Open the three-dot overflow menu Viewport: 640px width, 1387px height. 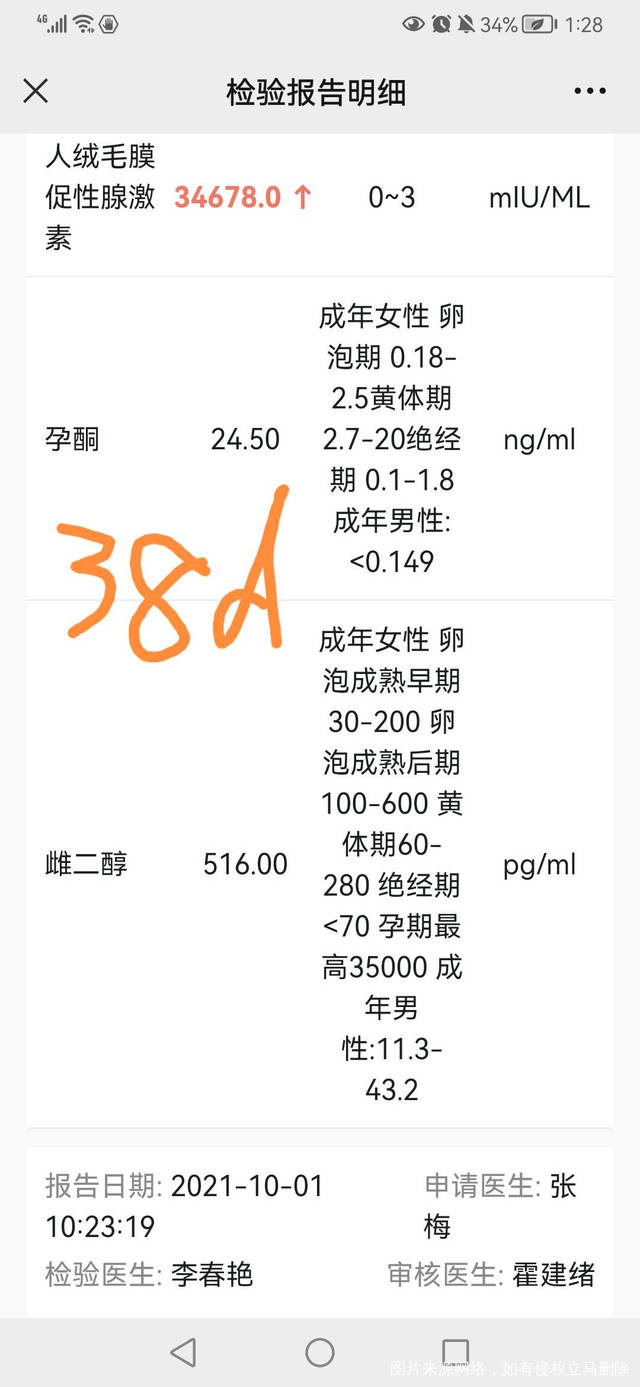(x=590, y=92)
